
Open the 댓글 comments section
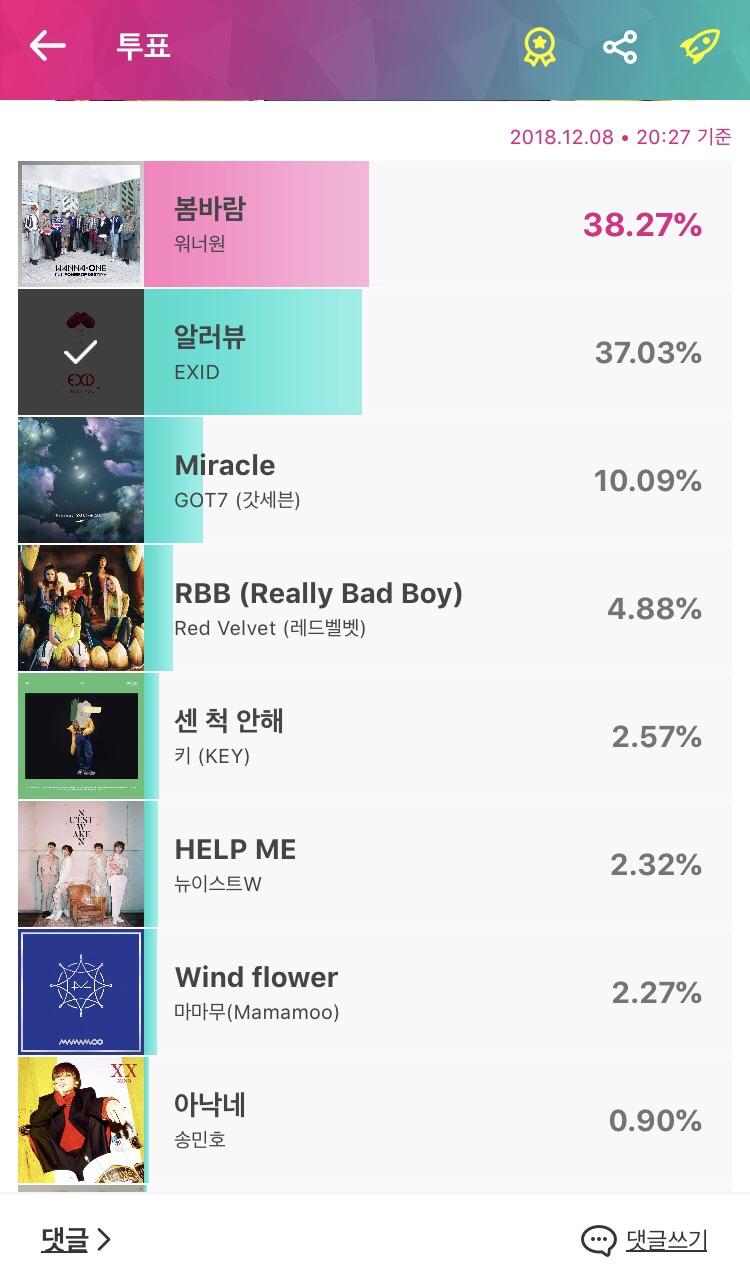click(76, 1240)
